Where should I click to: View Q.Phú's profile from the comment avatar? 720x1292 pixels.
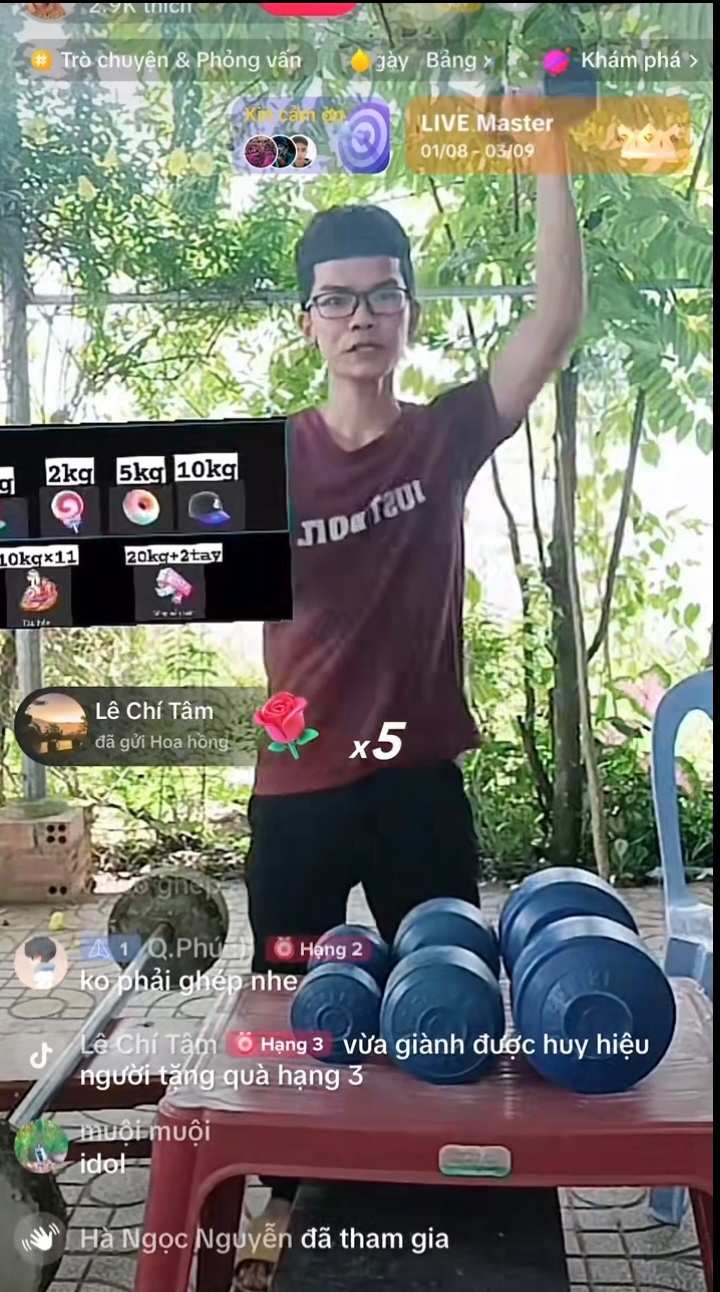click(x=40, y=962)
